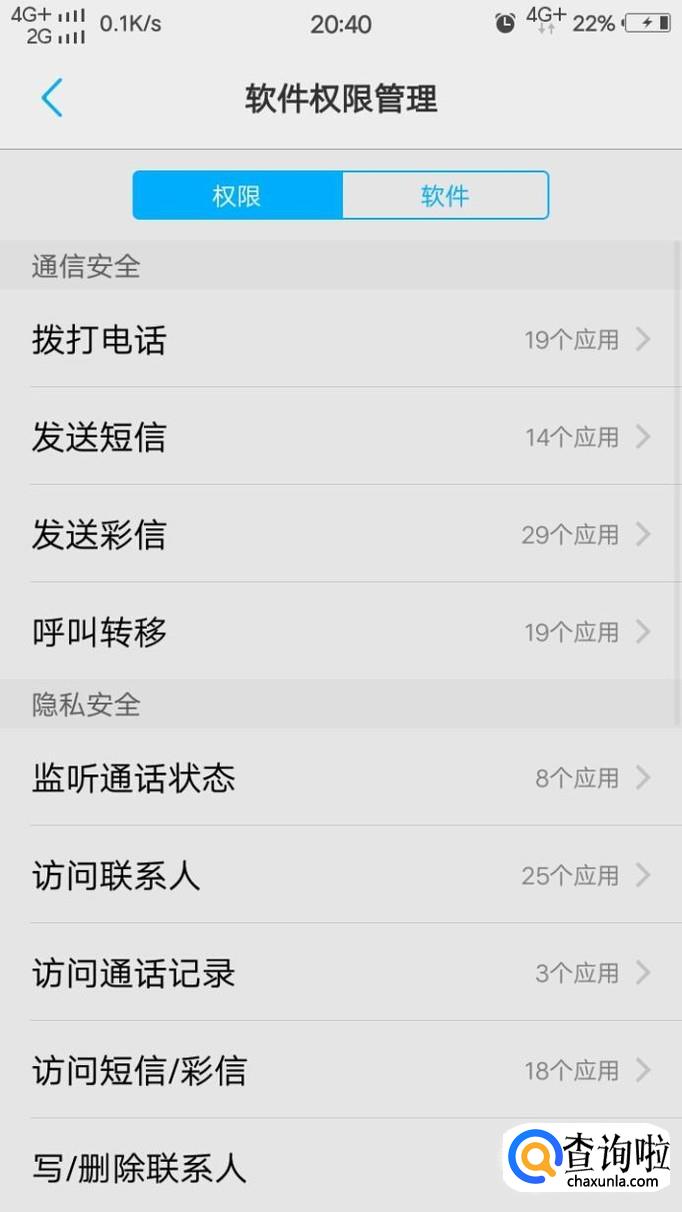The width and height of the screenshot is (682, 1212).
Task: Go back using the top-left arrow
Action: point(52,98)
